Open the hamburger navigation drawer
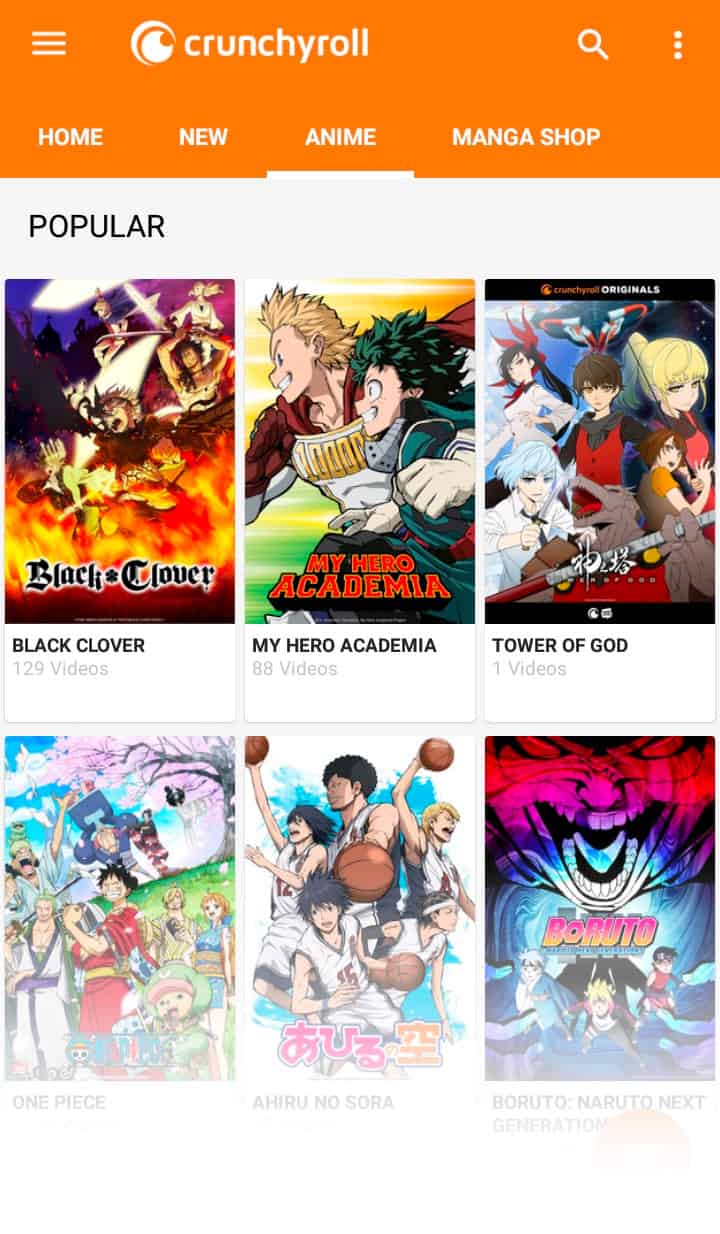 (49, 44)
